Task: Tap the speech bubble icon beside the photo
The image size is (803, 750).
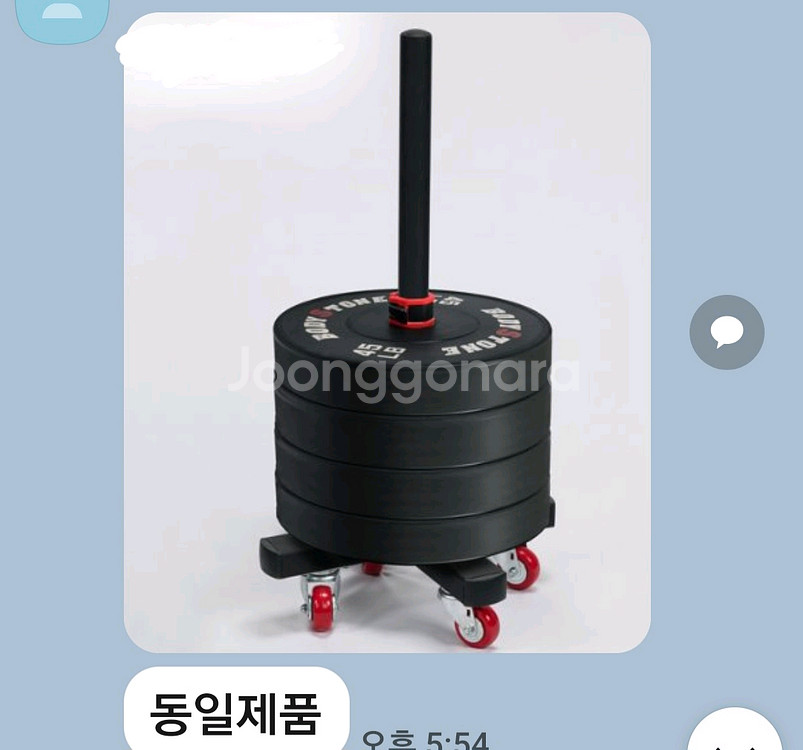Action: tap(727, 332)
